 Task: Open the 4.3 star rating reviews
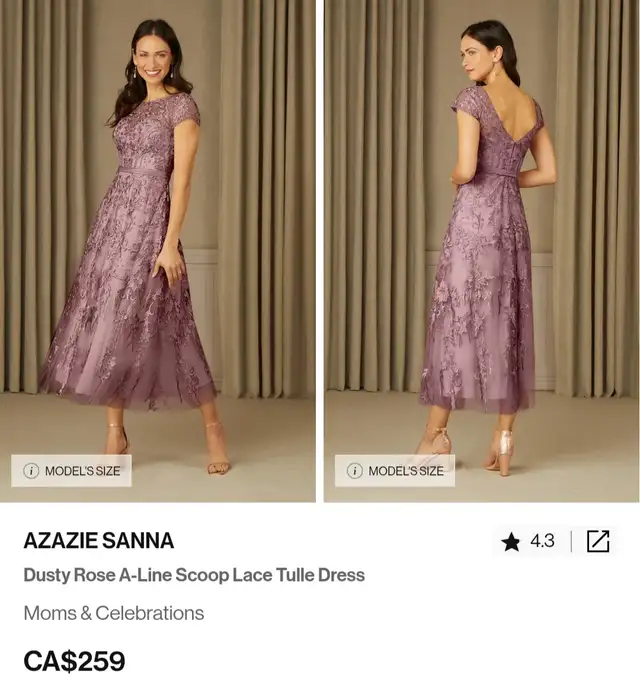(x=528, y=542)
